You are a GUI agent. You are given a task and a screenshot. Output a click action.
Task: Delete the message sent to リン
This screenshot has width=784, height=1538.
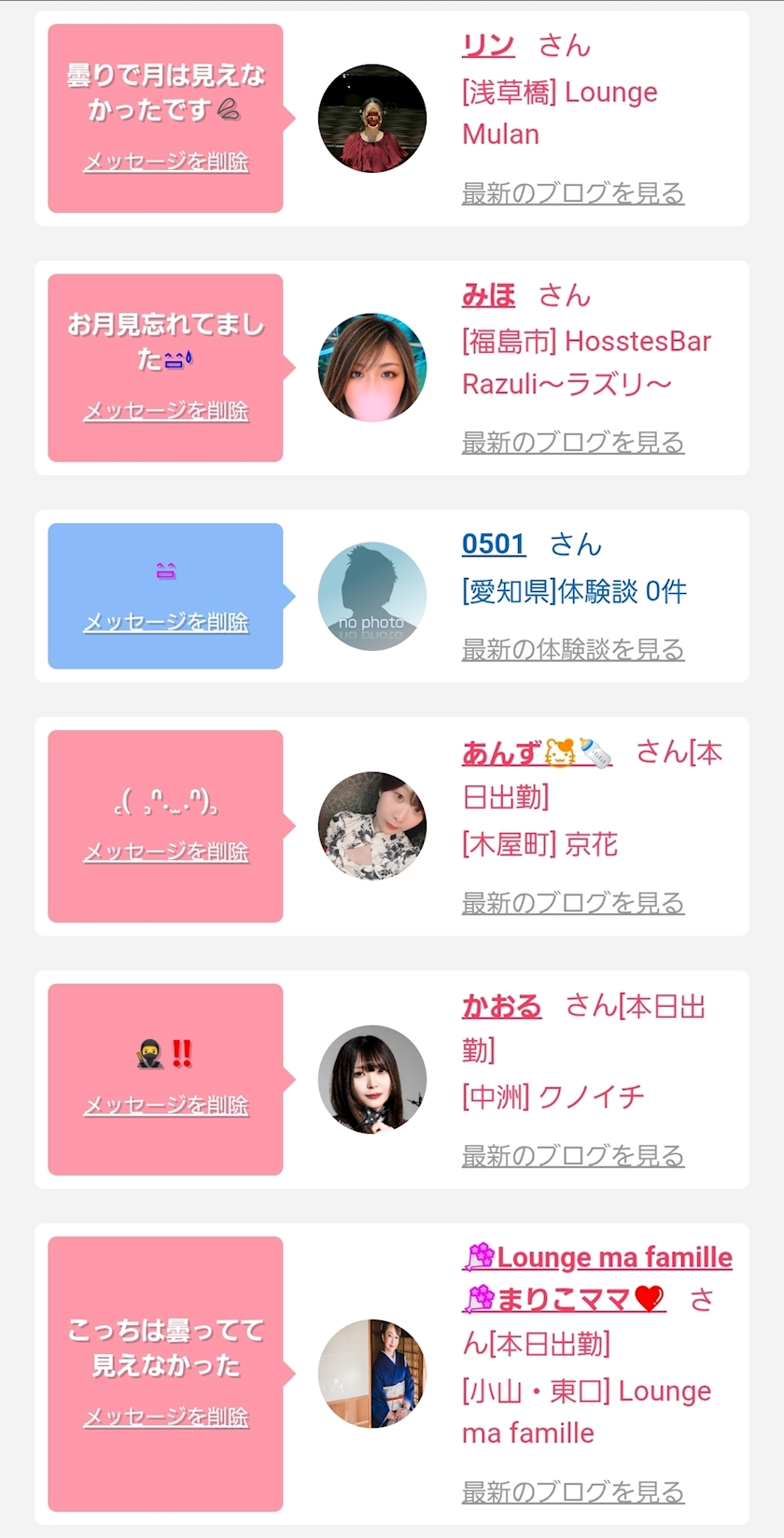(x=166, y=162)
